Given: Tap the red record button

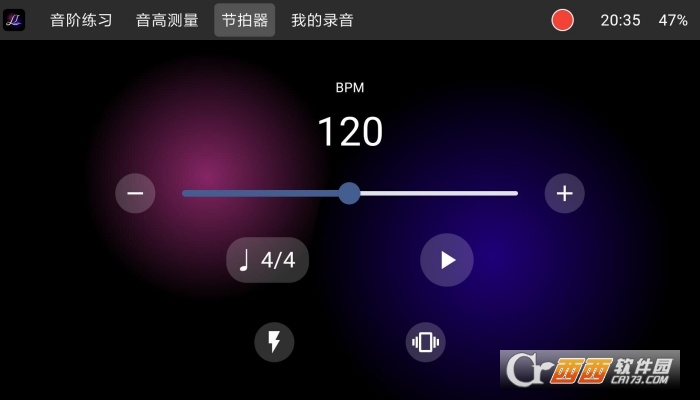Looking at the screenshot, I should (x=562, y=20).
